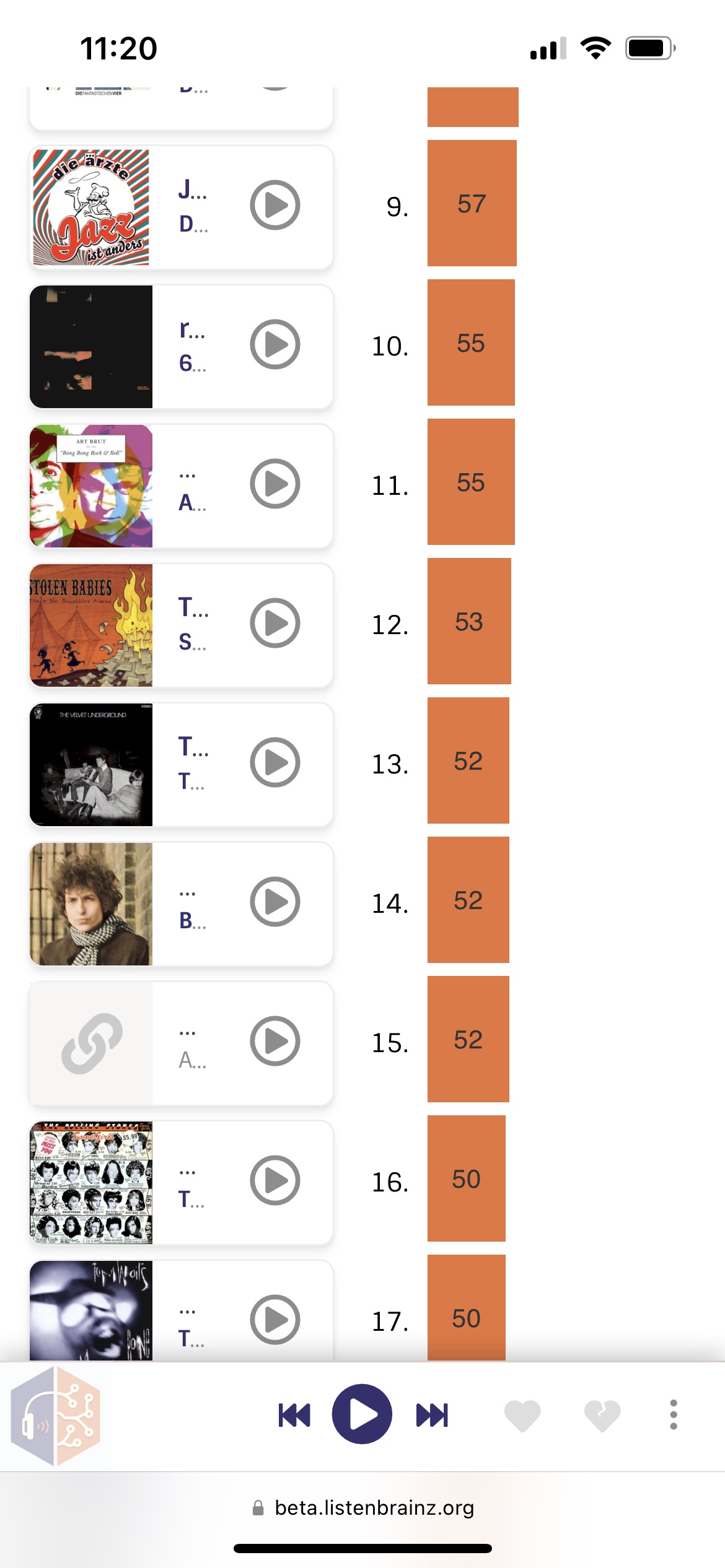Play the rank 11 Art Brut release
Image resolution: width=725 pixels, height=1568 pixels.
(x=275, y=484)
